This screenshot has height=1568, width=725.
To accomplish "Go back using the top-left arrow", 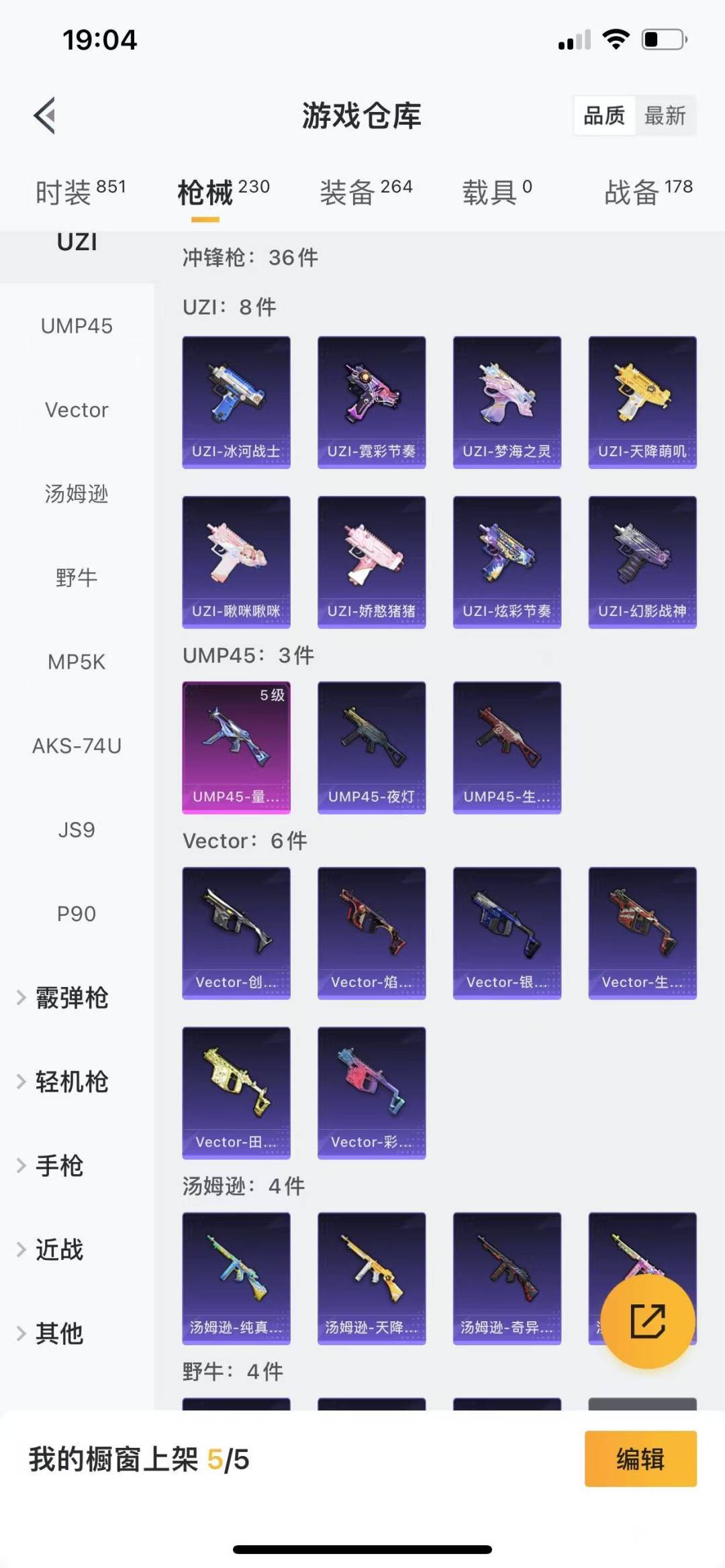I will click(45, 116).
